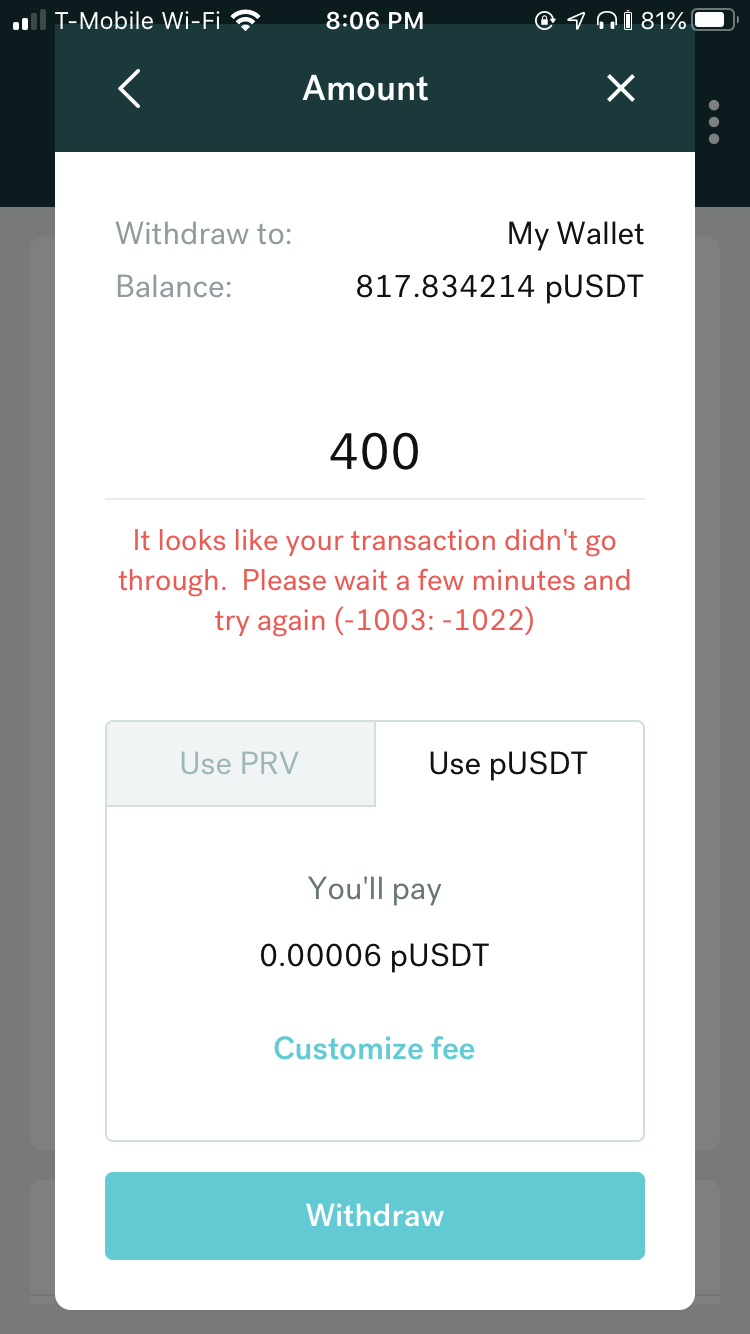Viewport: 750px width, 1334px height.
Task: Close the Amount dialog
Action: pos(621,89)
